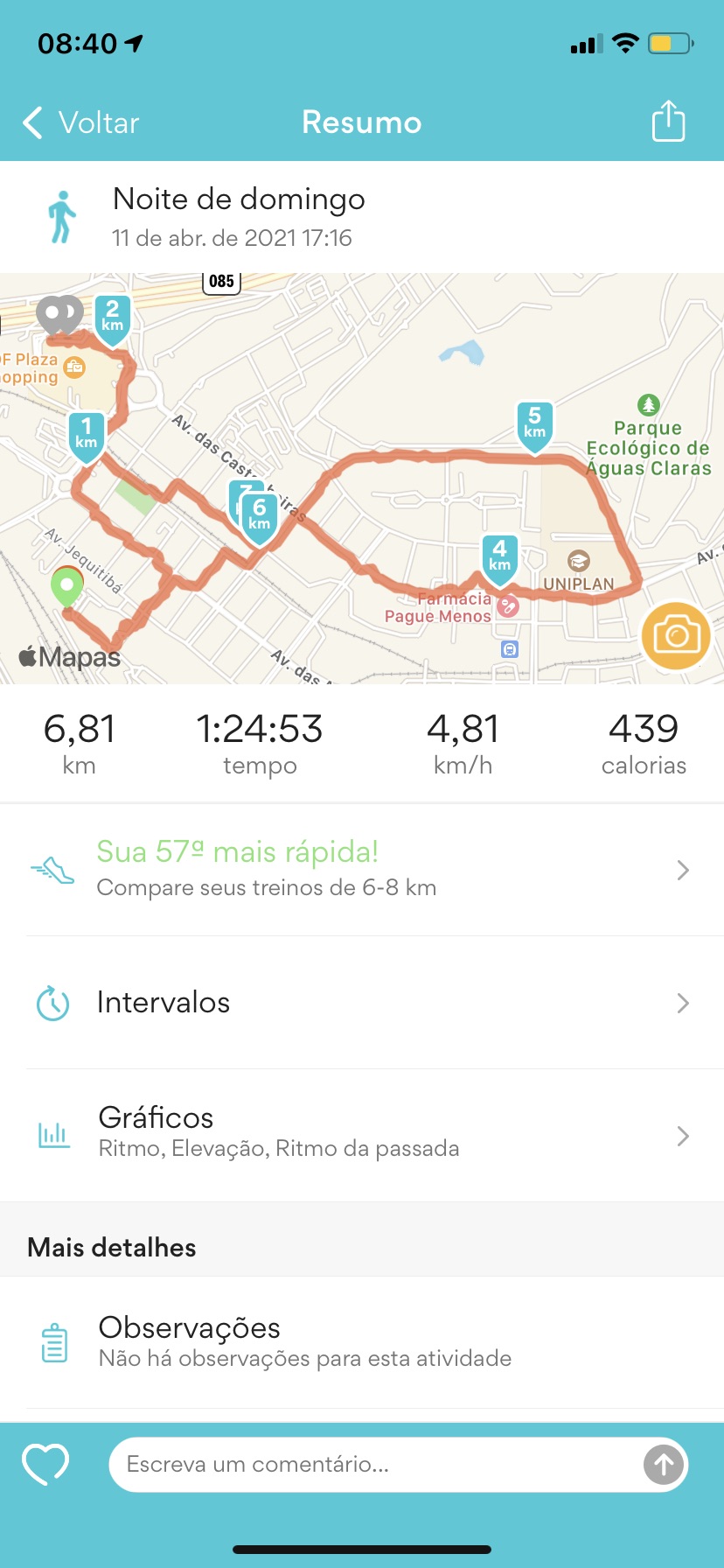Add a photo with the camera button

pyautogui.click(x=676, y=635)
